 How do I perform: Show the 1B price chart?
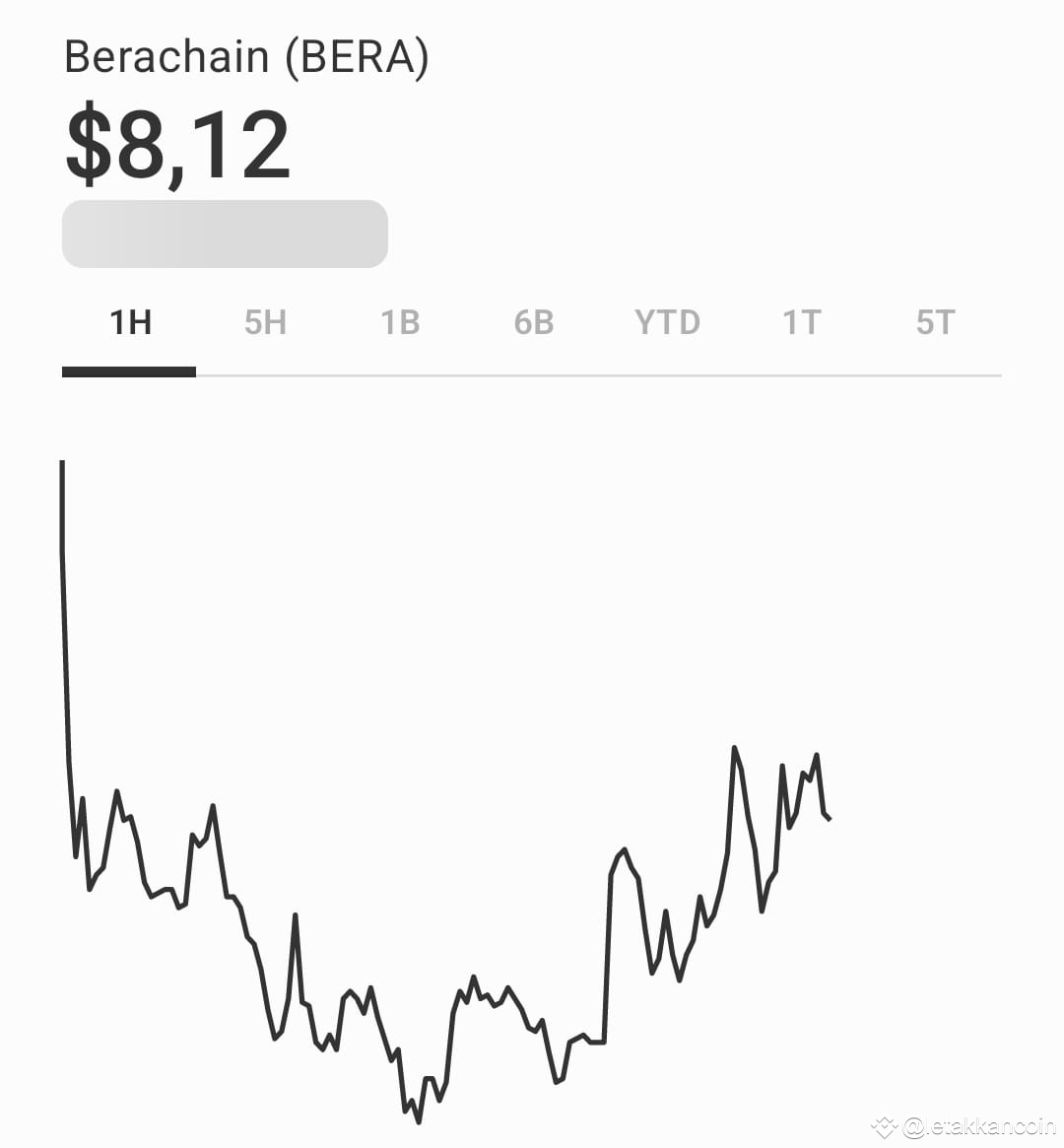[x=400, y=322]
